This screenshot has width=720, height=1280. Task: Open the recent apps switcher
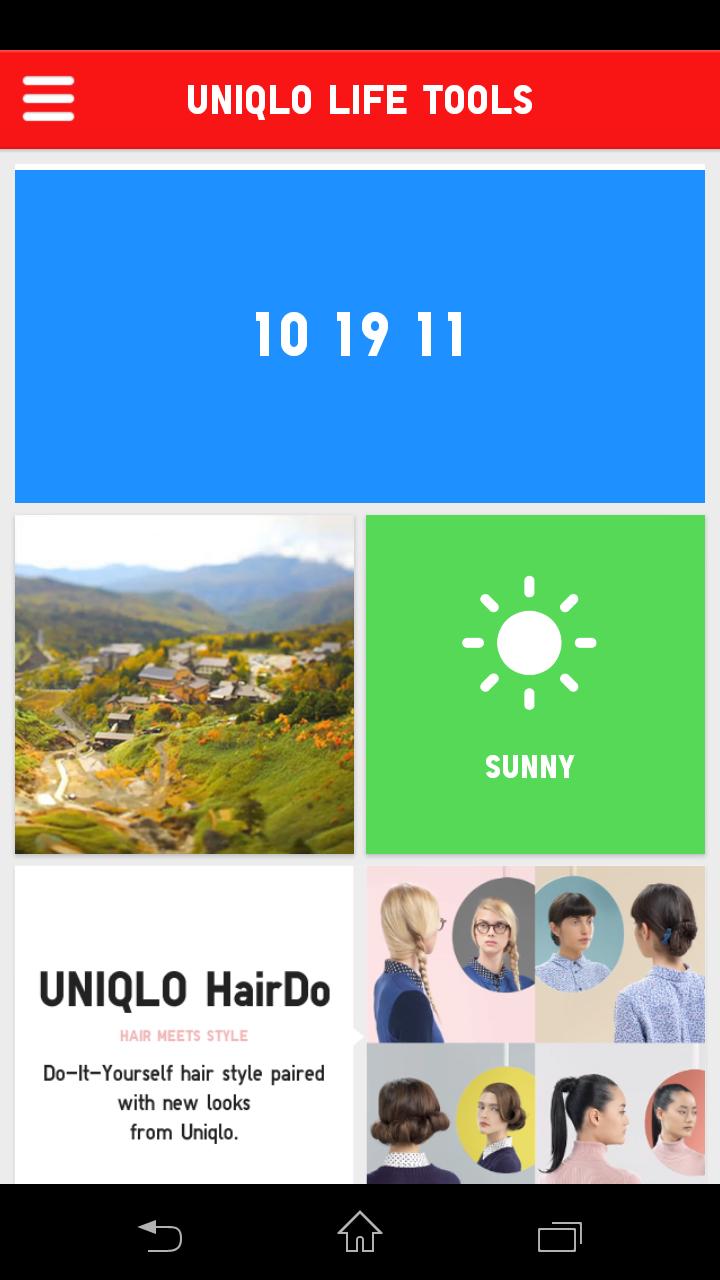click(x=558, y=1233)
